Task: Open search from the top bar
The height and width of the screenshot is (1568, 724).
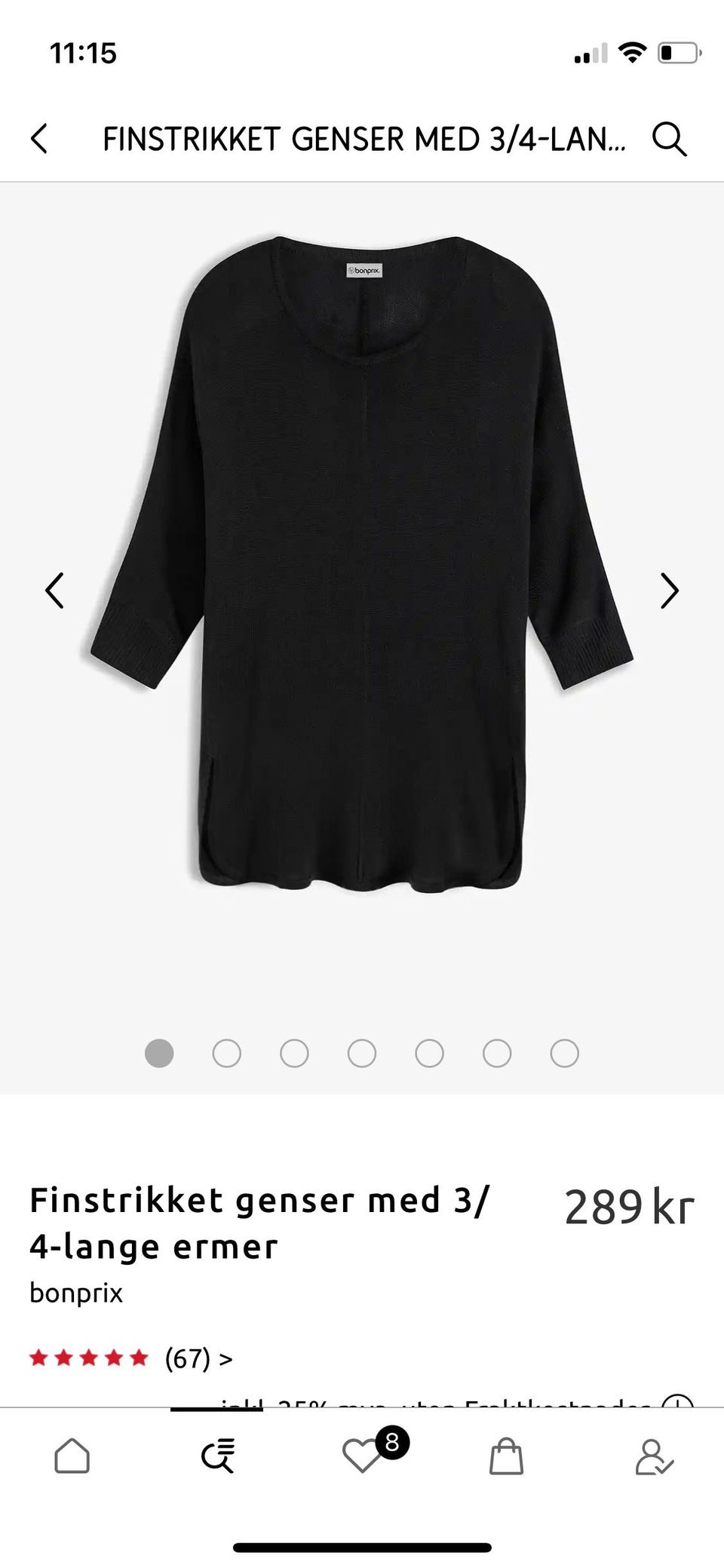Action: (669, 139)
